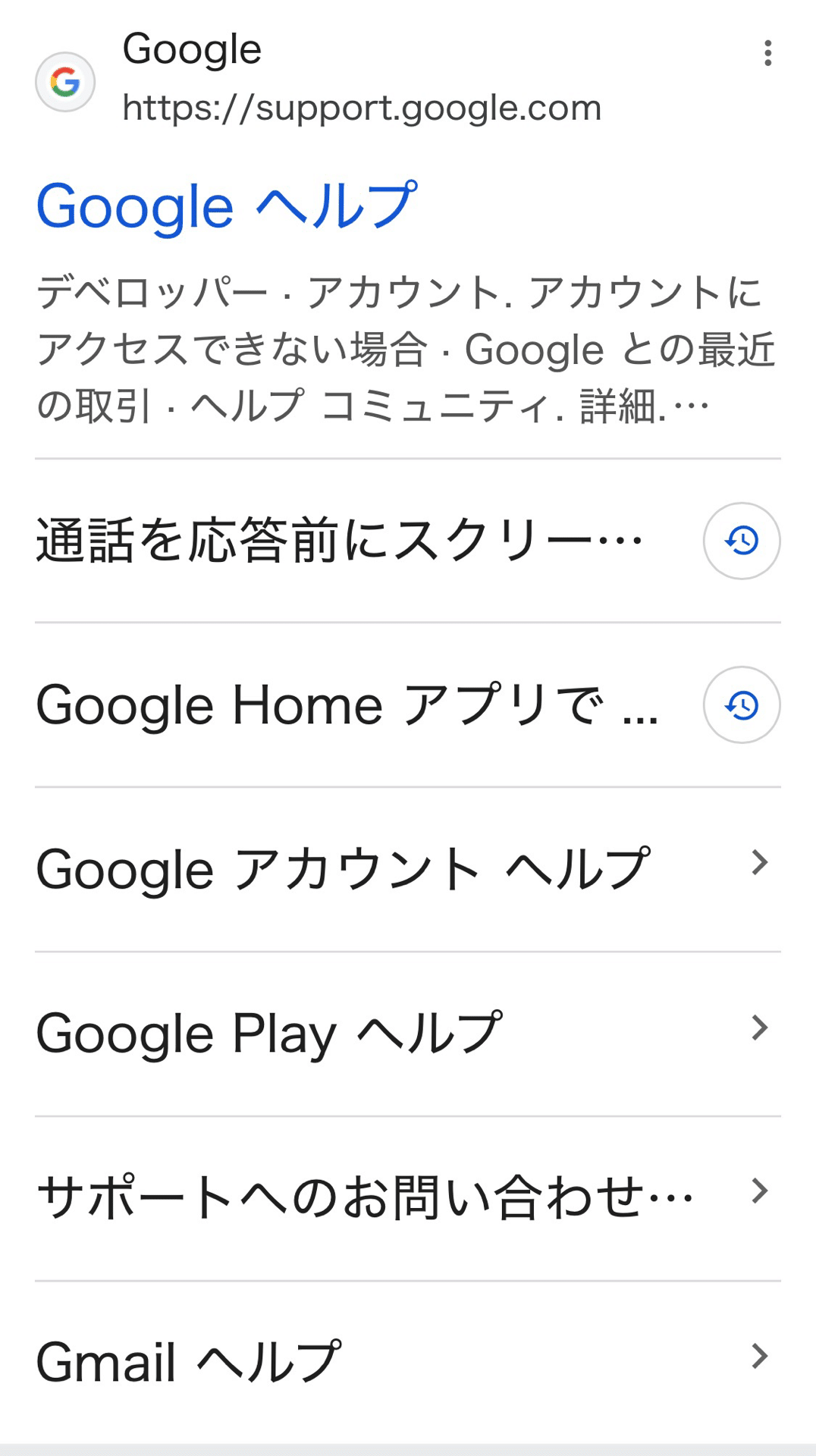Open the サポートへのお問い合わせ link text

(x=364, y=1192)
